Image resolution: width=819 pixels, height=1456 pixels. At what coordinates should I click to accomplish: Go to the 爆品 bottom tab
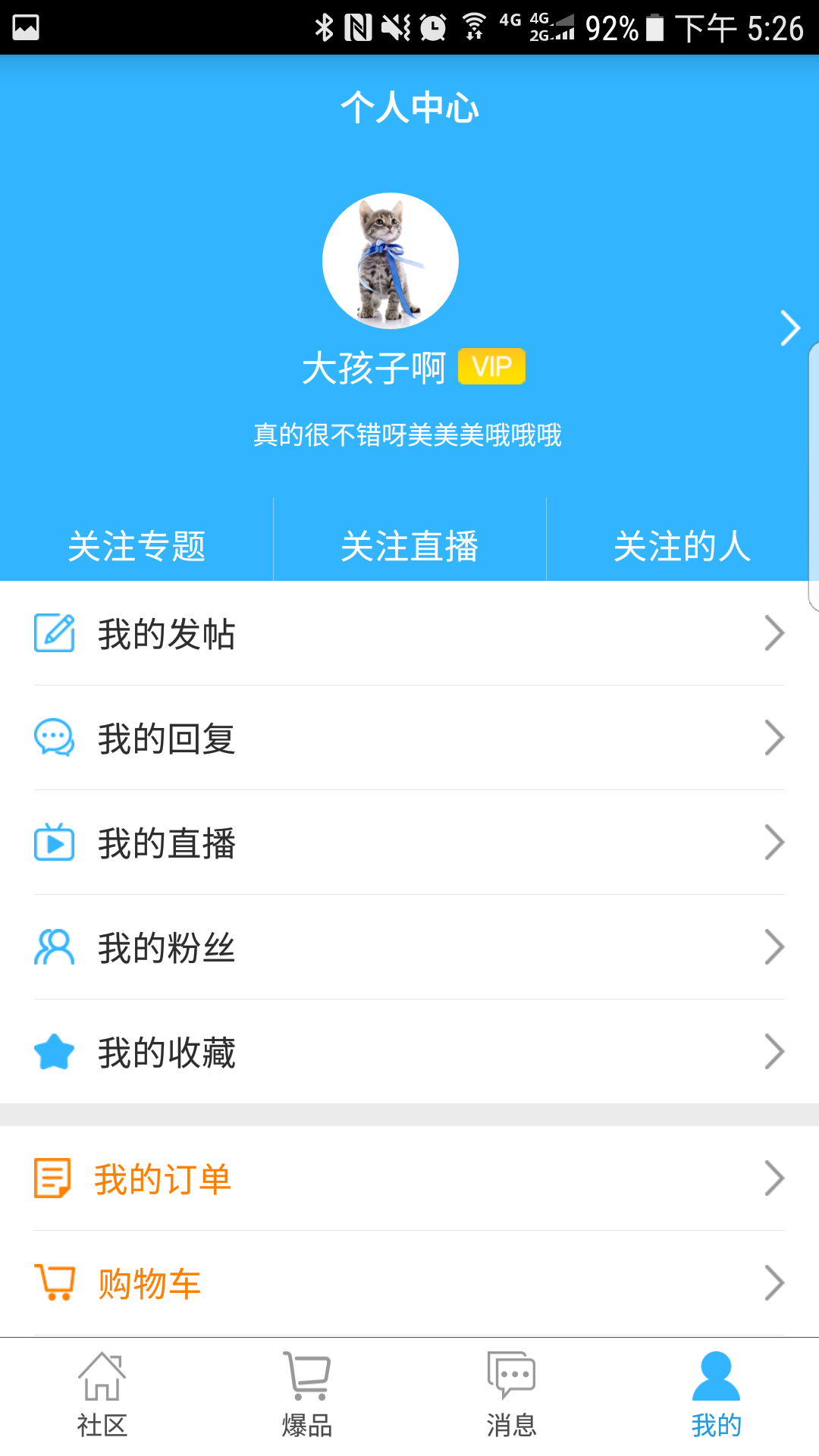(x=307, y=1395)
